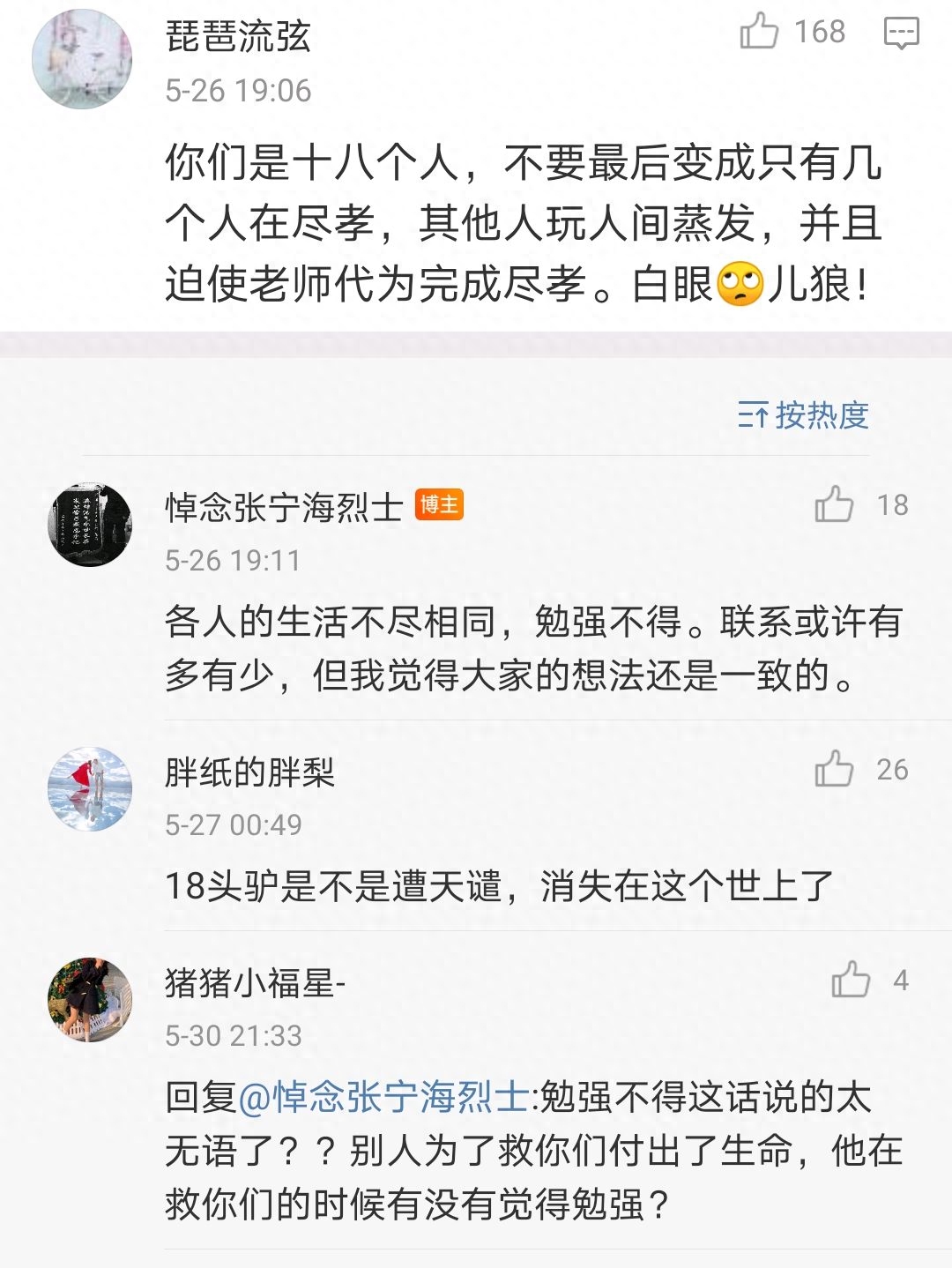Like the reply by 胖纸的胖梨
The height and width of the screenshot is (1268, 952).
pos(834,769)
